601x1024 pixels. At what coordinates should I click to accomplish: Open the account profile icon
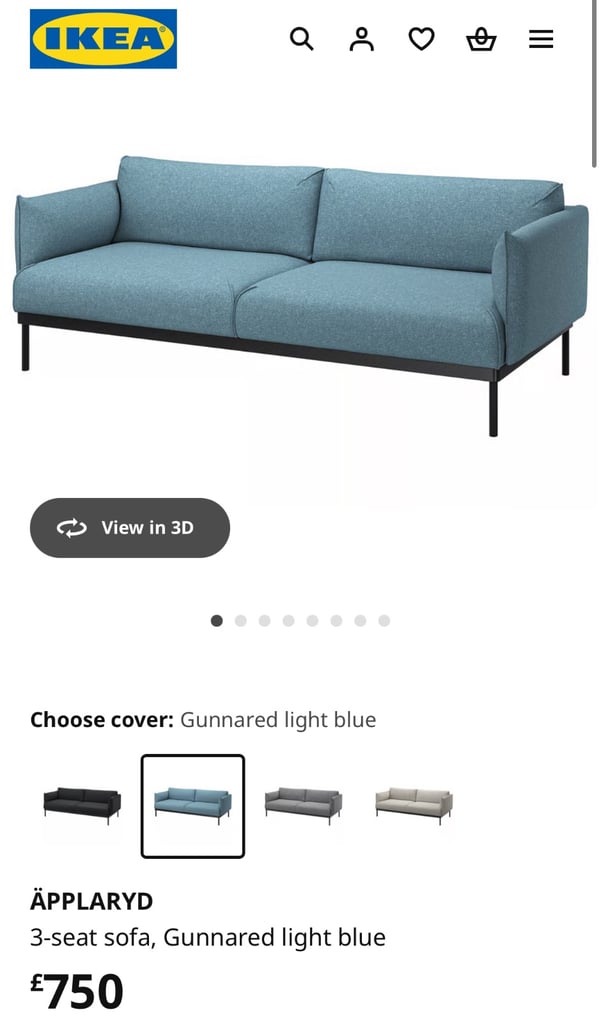[x=361, y=39]
